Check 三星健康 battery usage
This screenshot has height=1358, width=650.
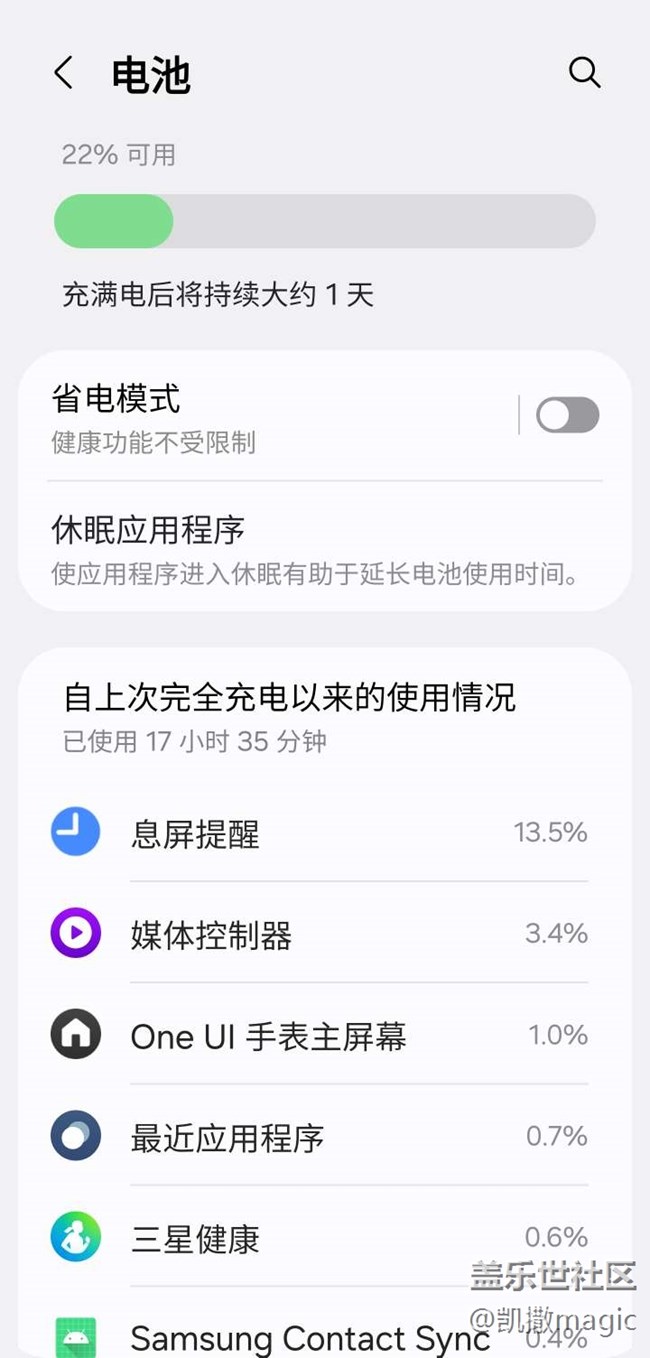tap(320, 1239)
